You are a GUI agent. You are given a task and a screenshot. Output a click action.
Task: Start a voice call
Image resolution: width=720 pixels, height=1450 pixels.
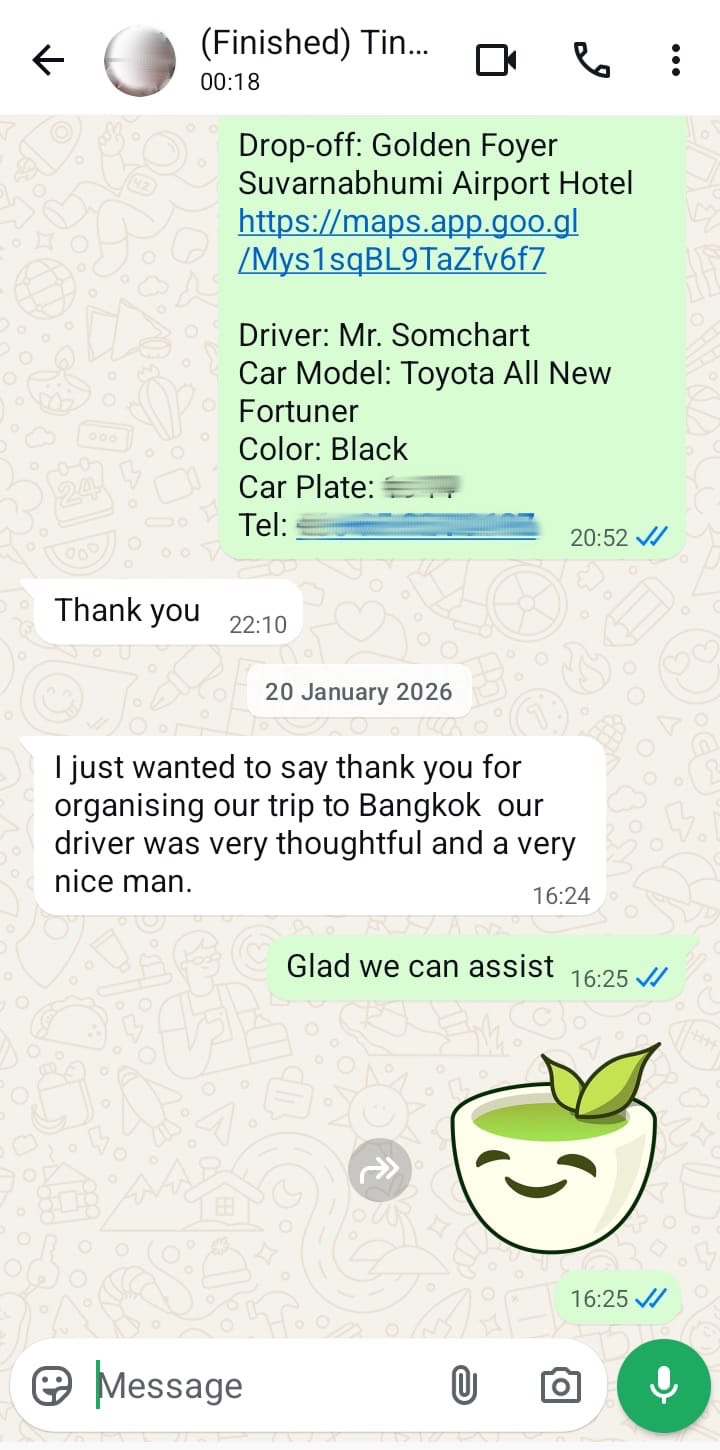pyautogui.click(x=591, y=61)
